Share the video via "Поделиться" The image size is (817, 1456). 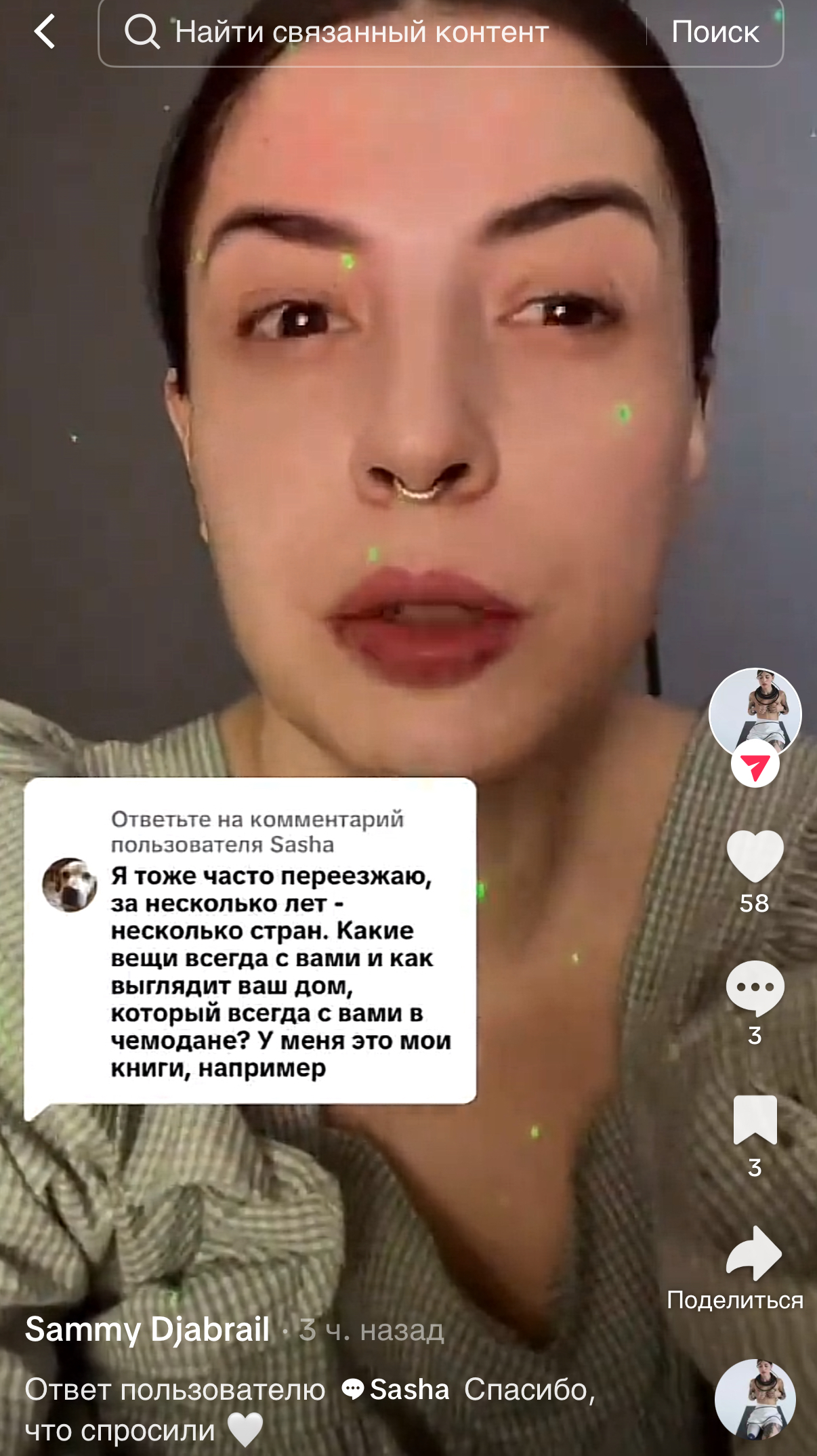point(753,1253)
